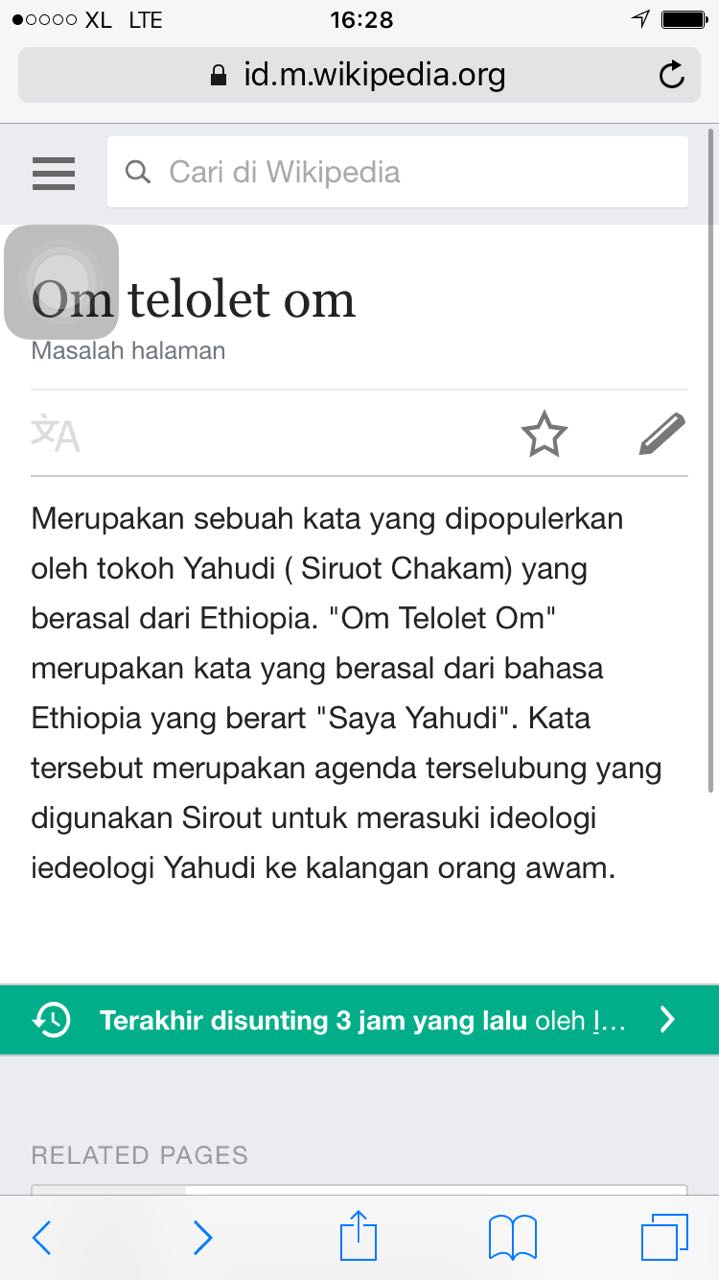Open the Terakhir disunting edit history bar
The width and height of the screenshot is (719, 1280).
359,1020
